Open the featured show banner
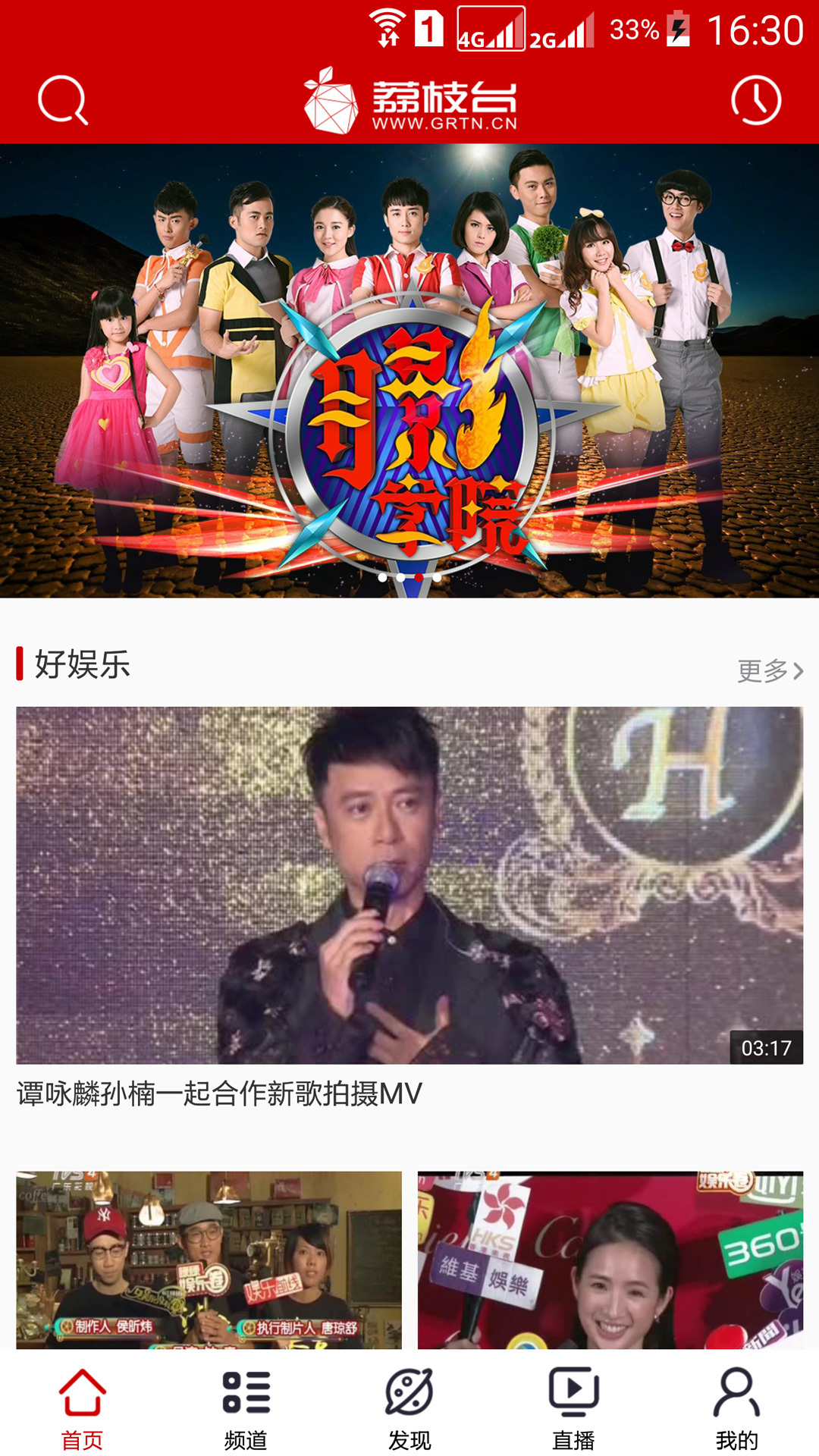819x1456 pixels. [x=409, y=370]
